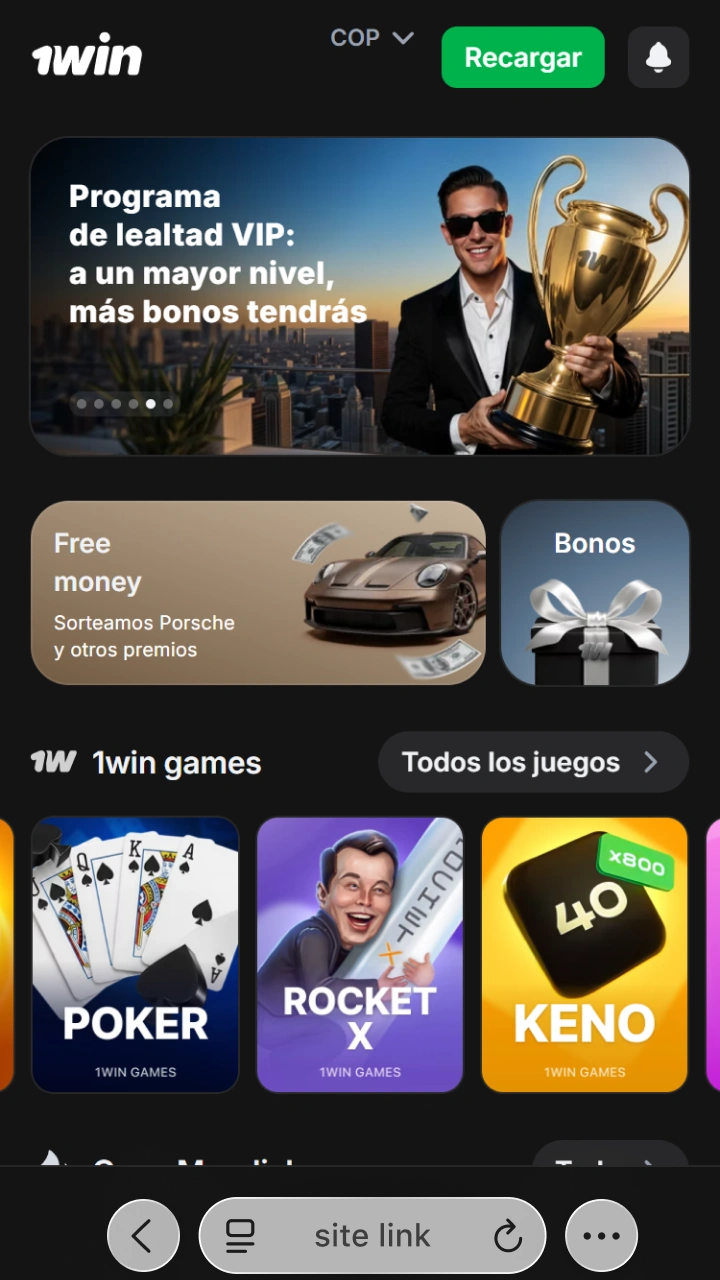The height and width of the screenshot is (1280, 720).
Task: Reload the page in the address bar
Action: [508, 1236]
